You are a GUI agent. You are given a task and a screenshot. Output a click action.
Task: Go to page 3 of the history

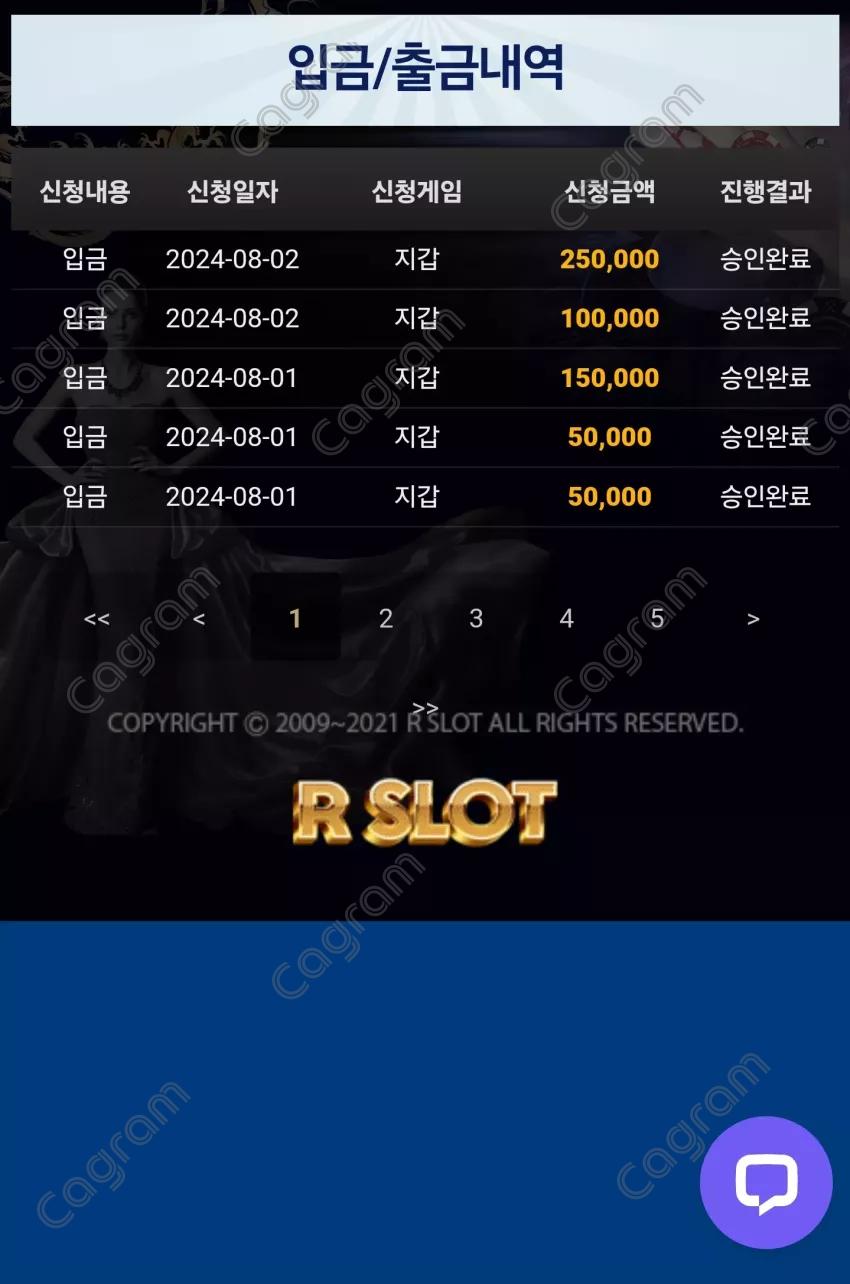[476, 619]
